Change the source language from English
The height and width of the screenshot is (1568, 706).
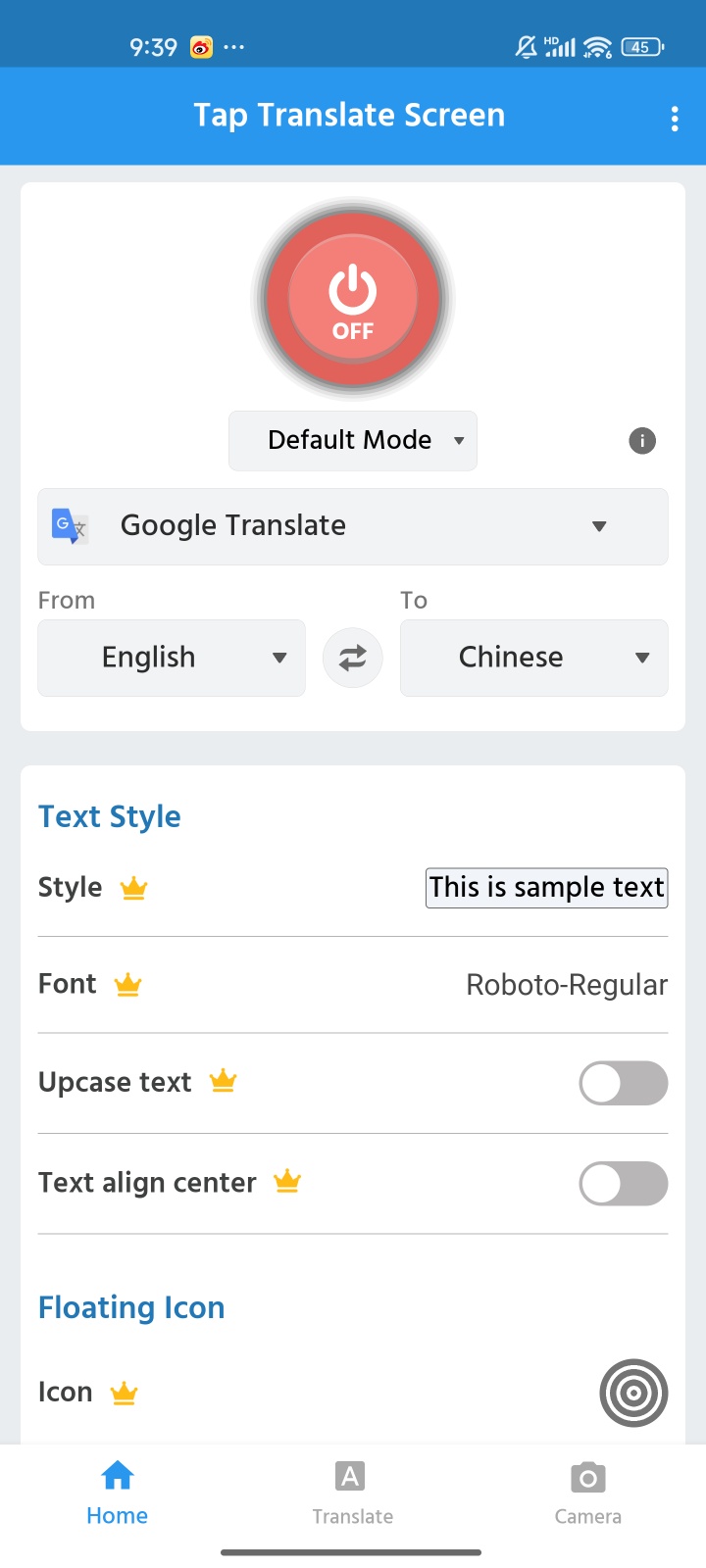tap(172, 658)
